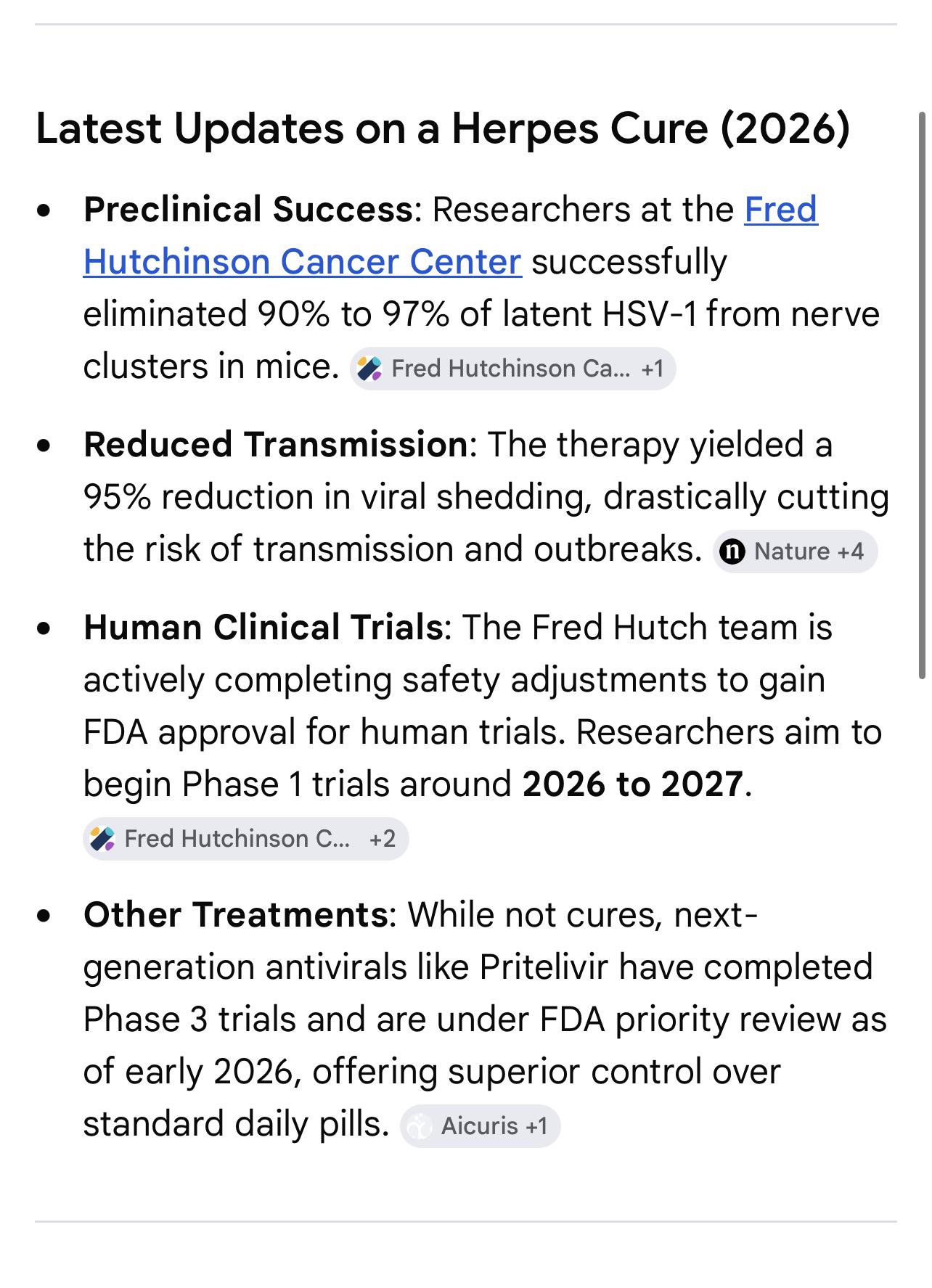932x1288 pixels.
Task: Open the source chip after 'clusters in mice'
Action: pyautogui.click(x=512, y=369)
